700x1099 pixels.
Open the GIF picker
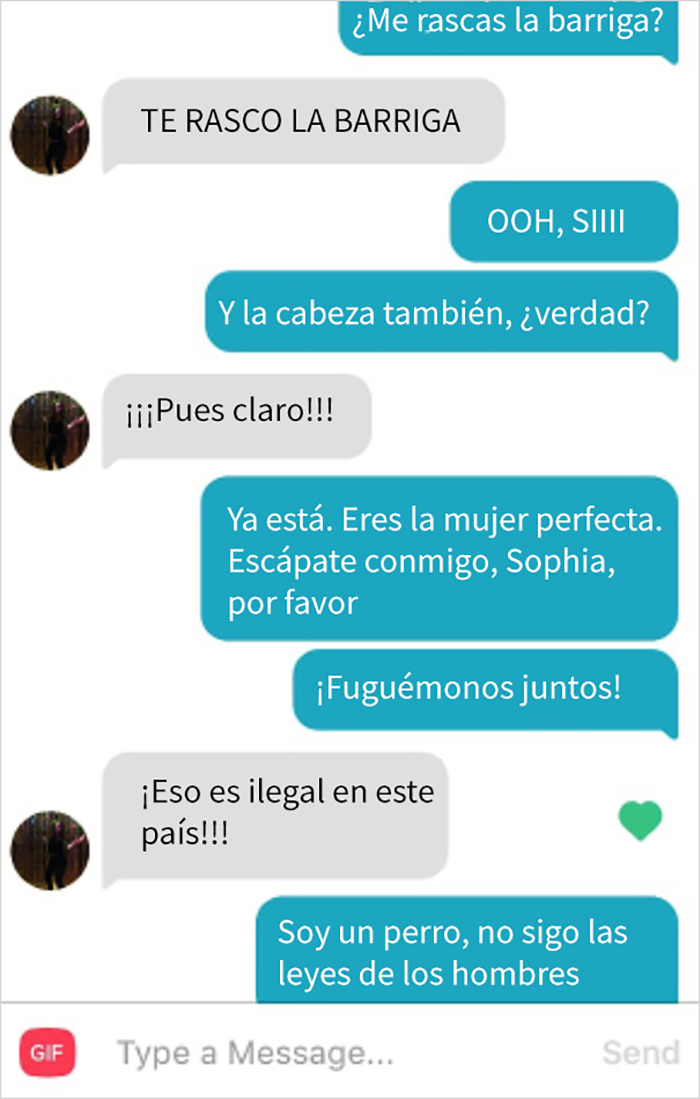46,1053
